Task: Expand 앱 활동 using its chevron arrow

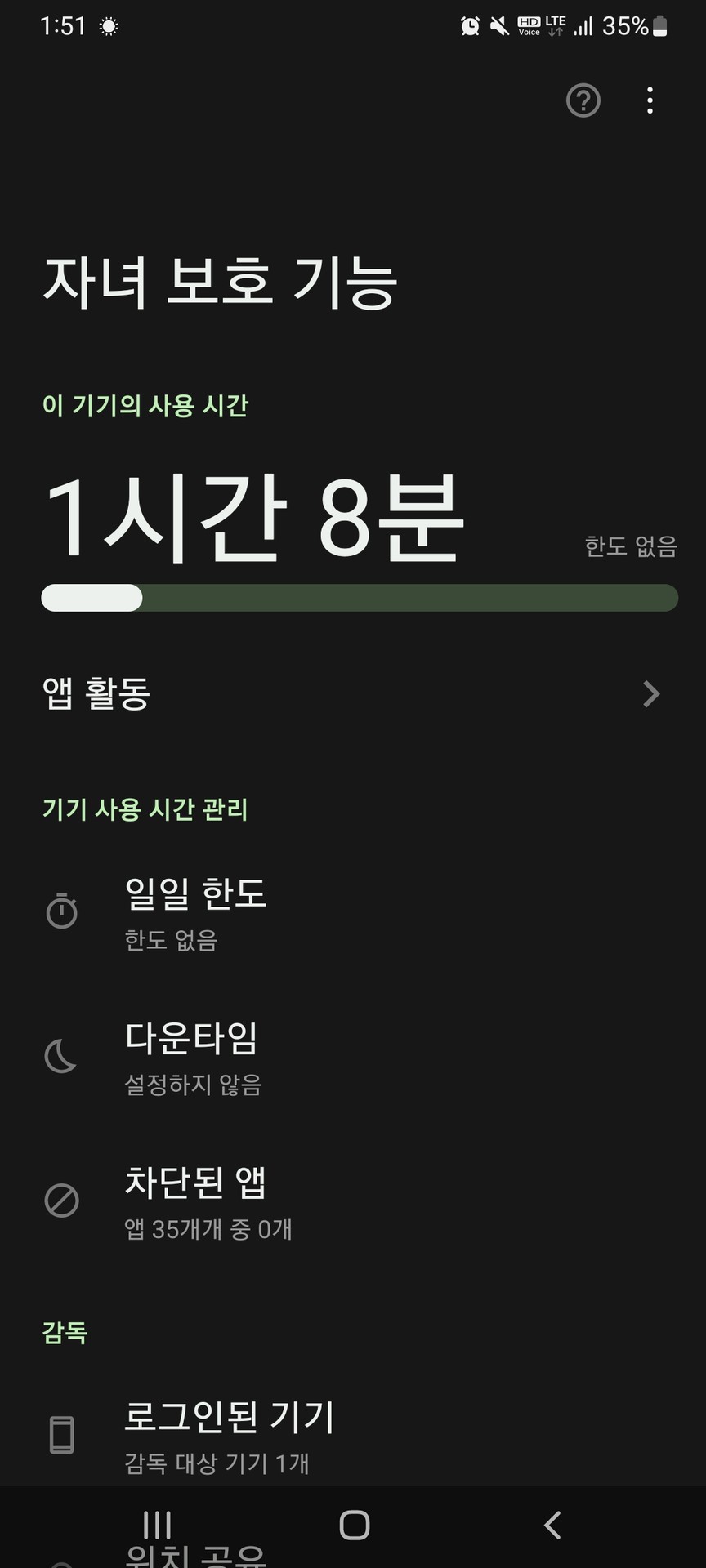Action: (x=650, y=693)
